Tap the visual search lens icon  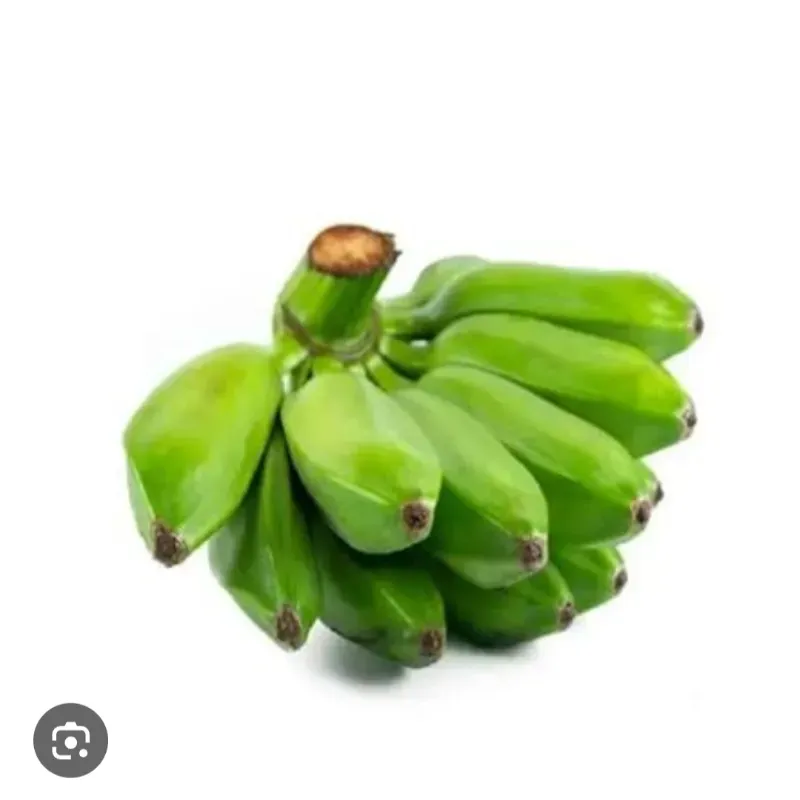70,740
